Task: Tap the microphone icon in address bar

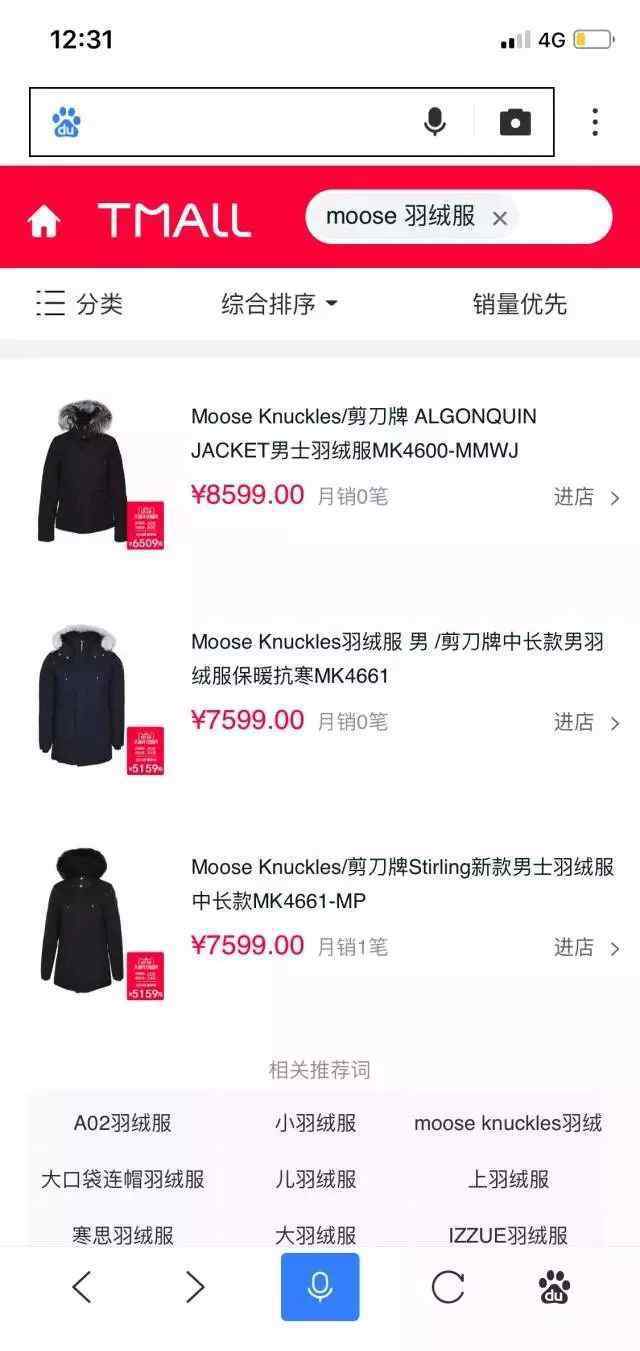Action: click(x=434, y=122)
